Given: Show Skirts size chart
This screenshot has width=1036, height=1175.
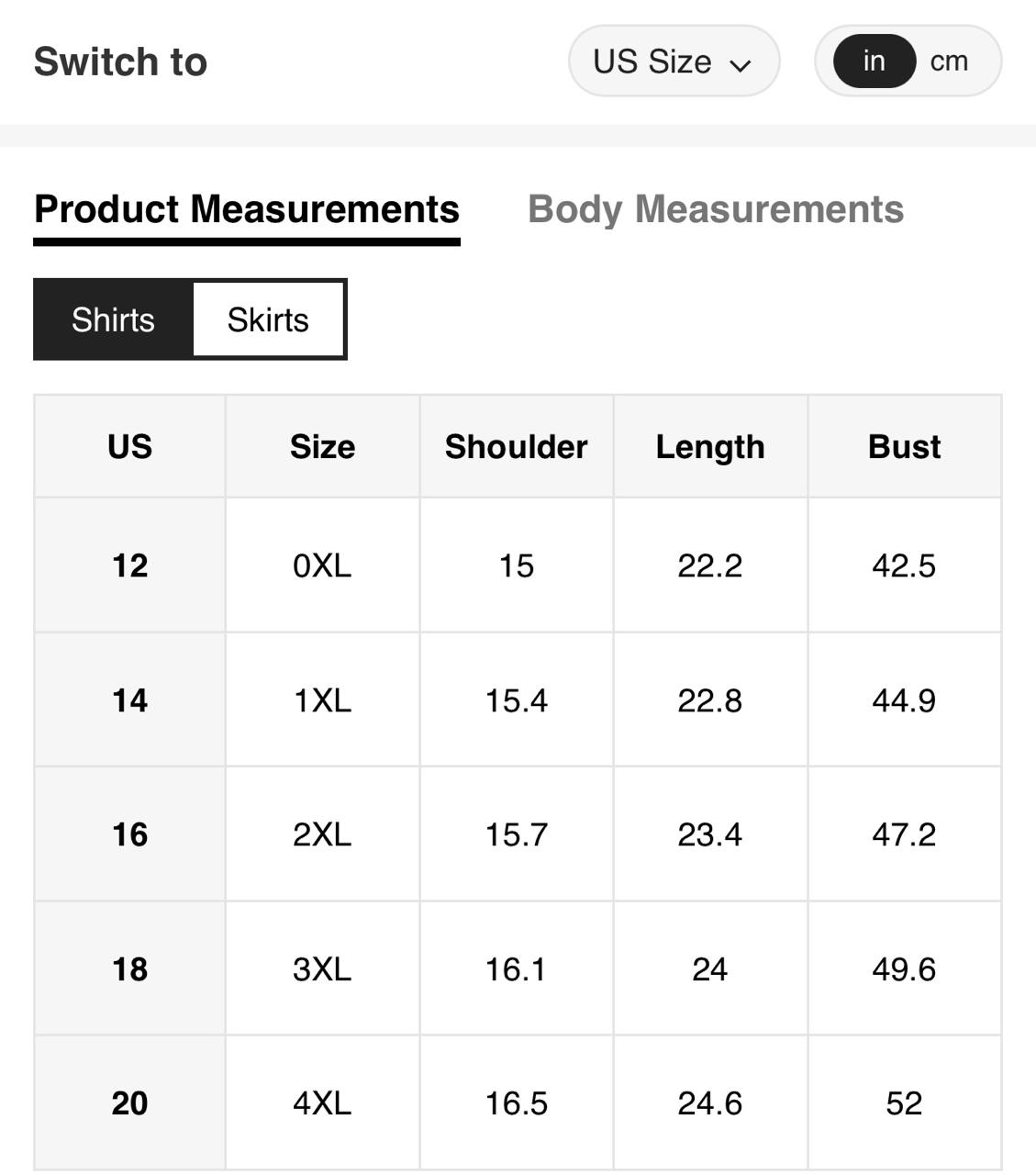Looking at the screenshot, I should [x=268, y=319].
